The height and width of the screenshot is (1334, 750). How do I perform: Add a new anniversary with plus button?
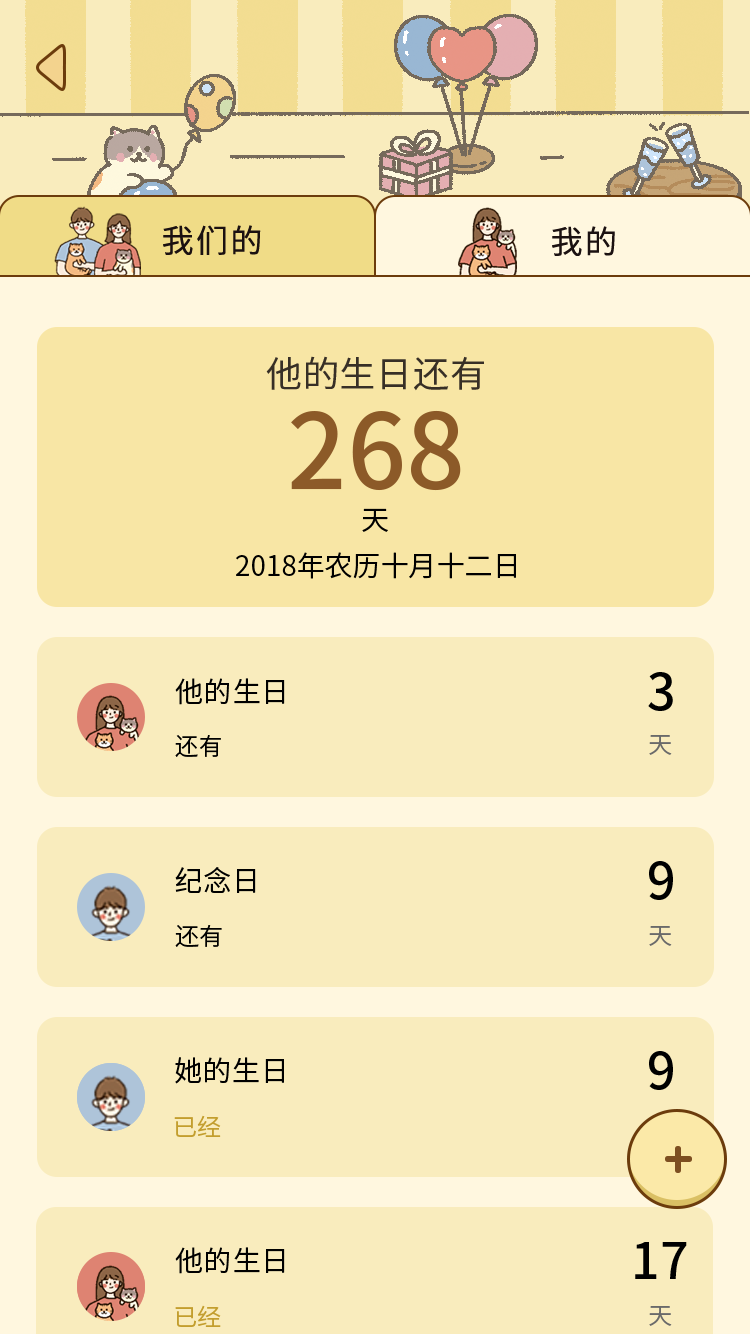click(677, 1159)
